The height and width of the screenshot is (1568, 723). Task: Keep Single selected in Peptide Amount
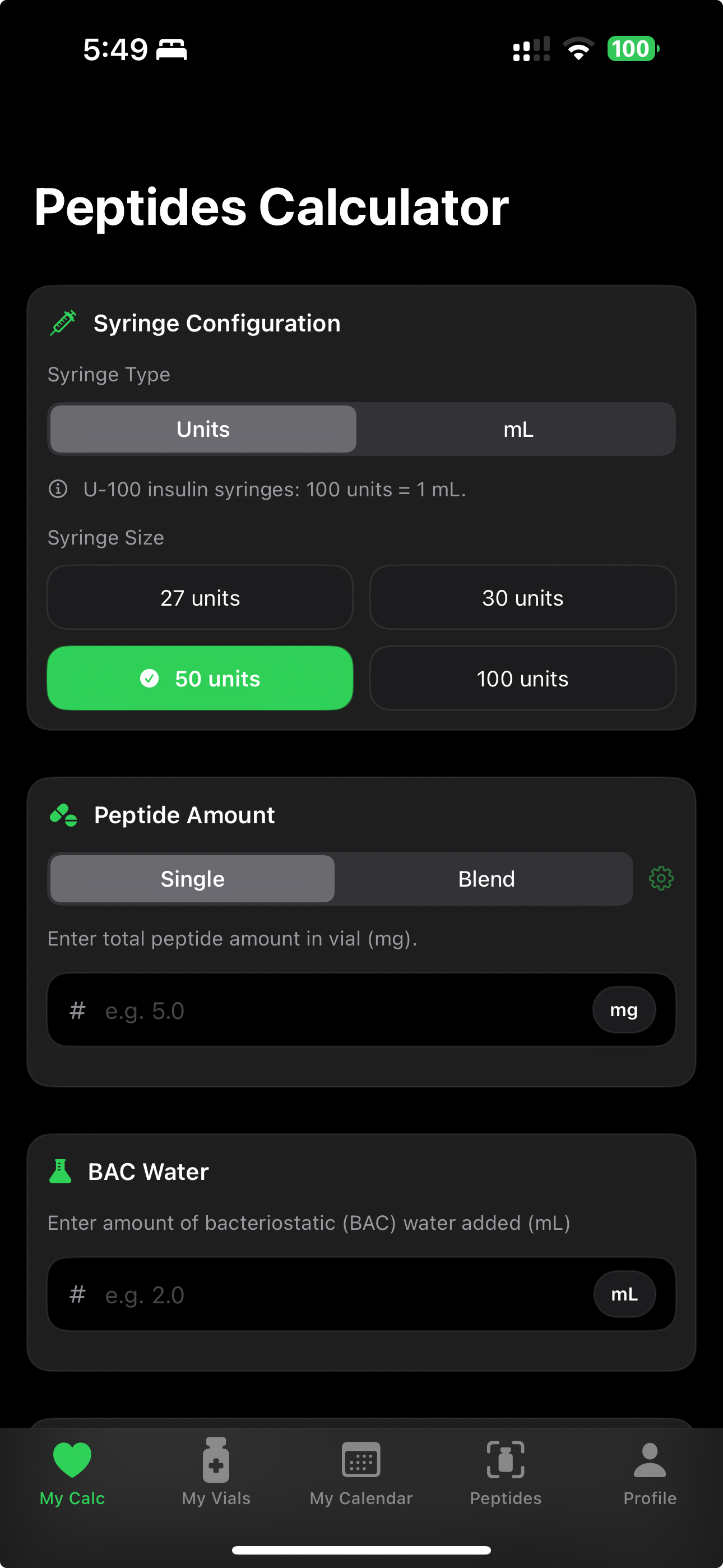pyautogui.click(x=192, y=878)
